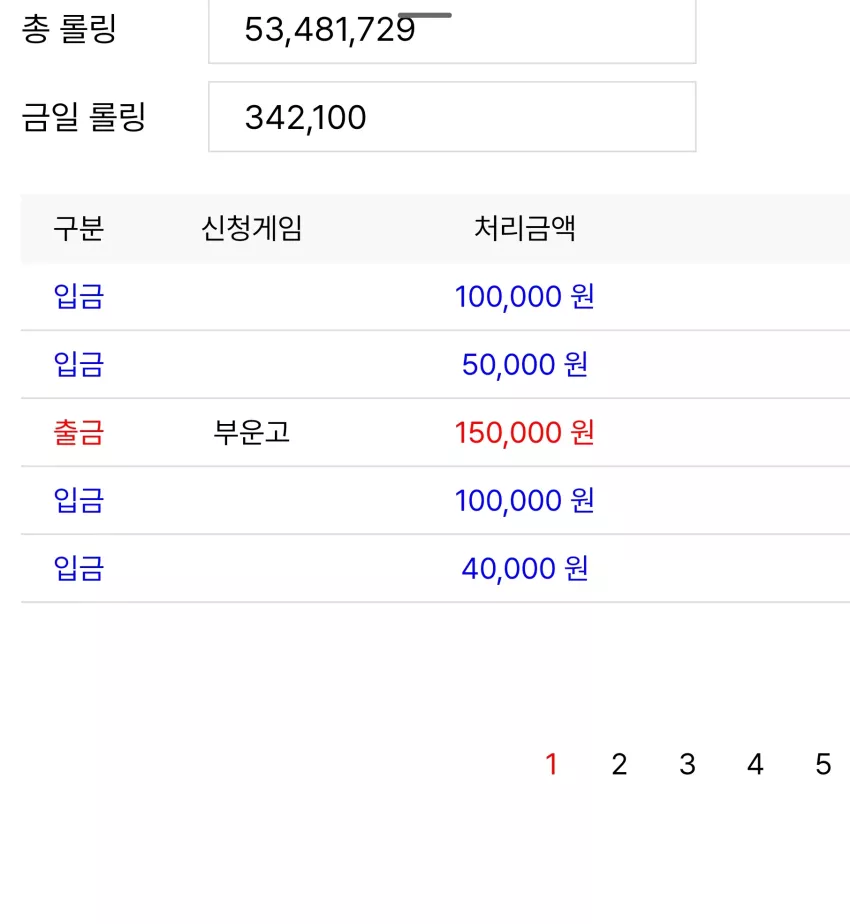The image size is (850, 924).
Task: Open page 4 of results
Action: [x=755, y=764]
